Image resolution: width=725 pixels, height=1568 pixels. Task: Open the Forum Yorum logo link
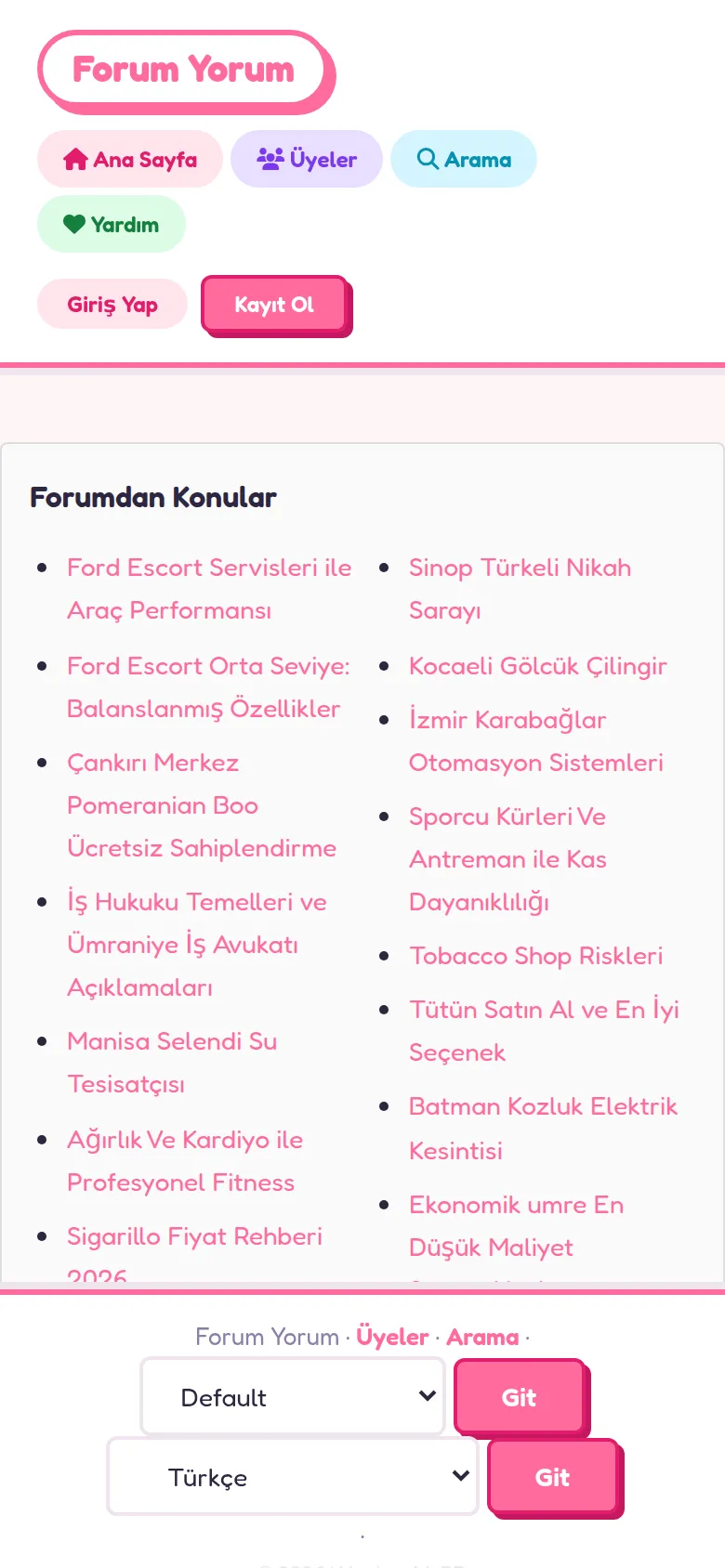(x=184, y=70)
